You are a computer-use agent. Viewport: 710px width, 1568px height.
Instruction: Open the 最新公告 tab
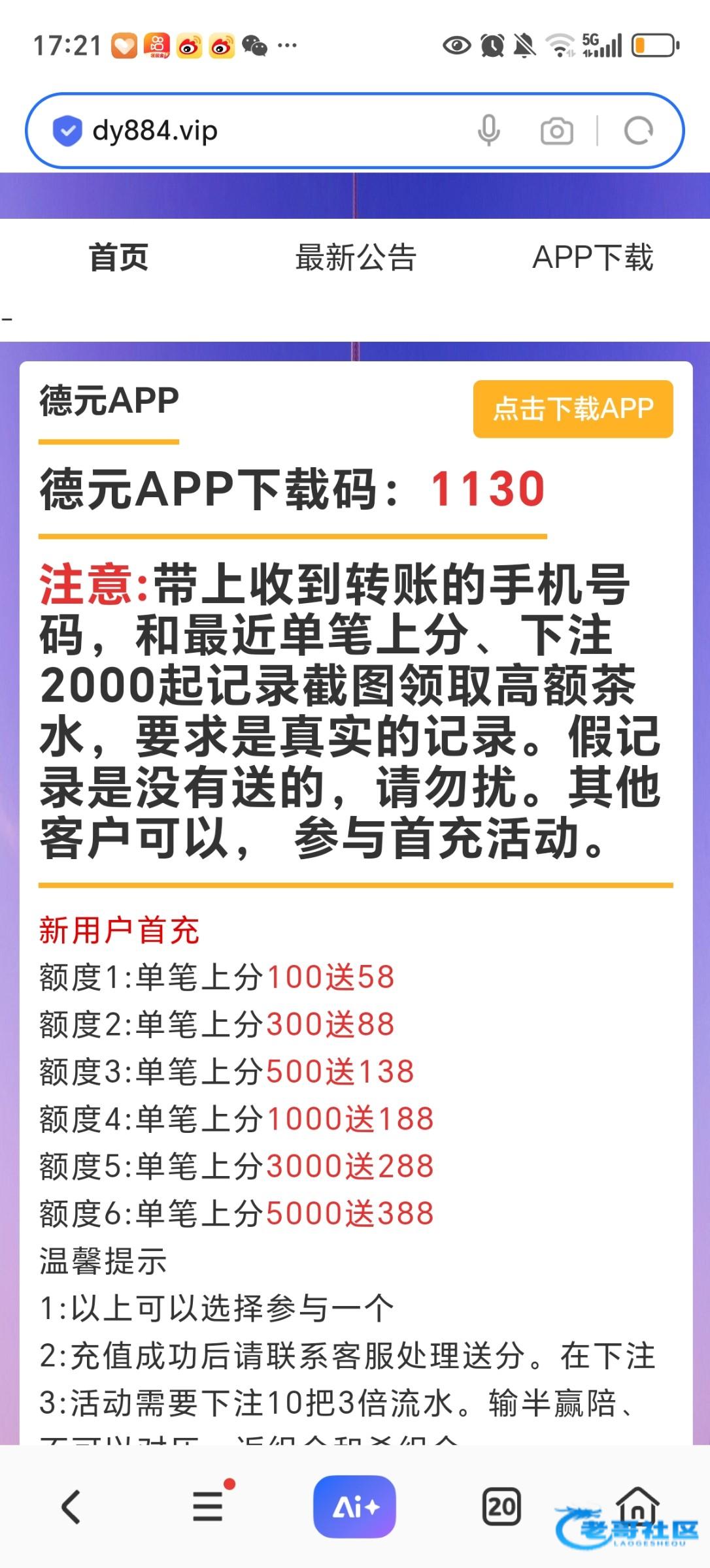[356, 257]
